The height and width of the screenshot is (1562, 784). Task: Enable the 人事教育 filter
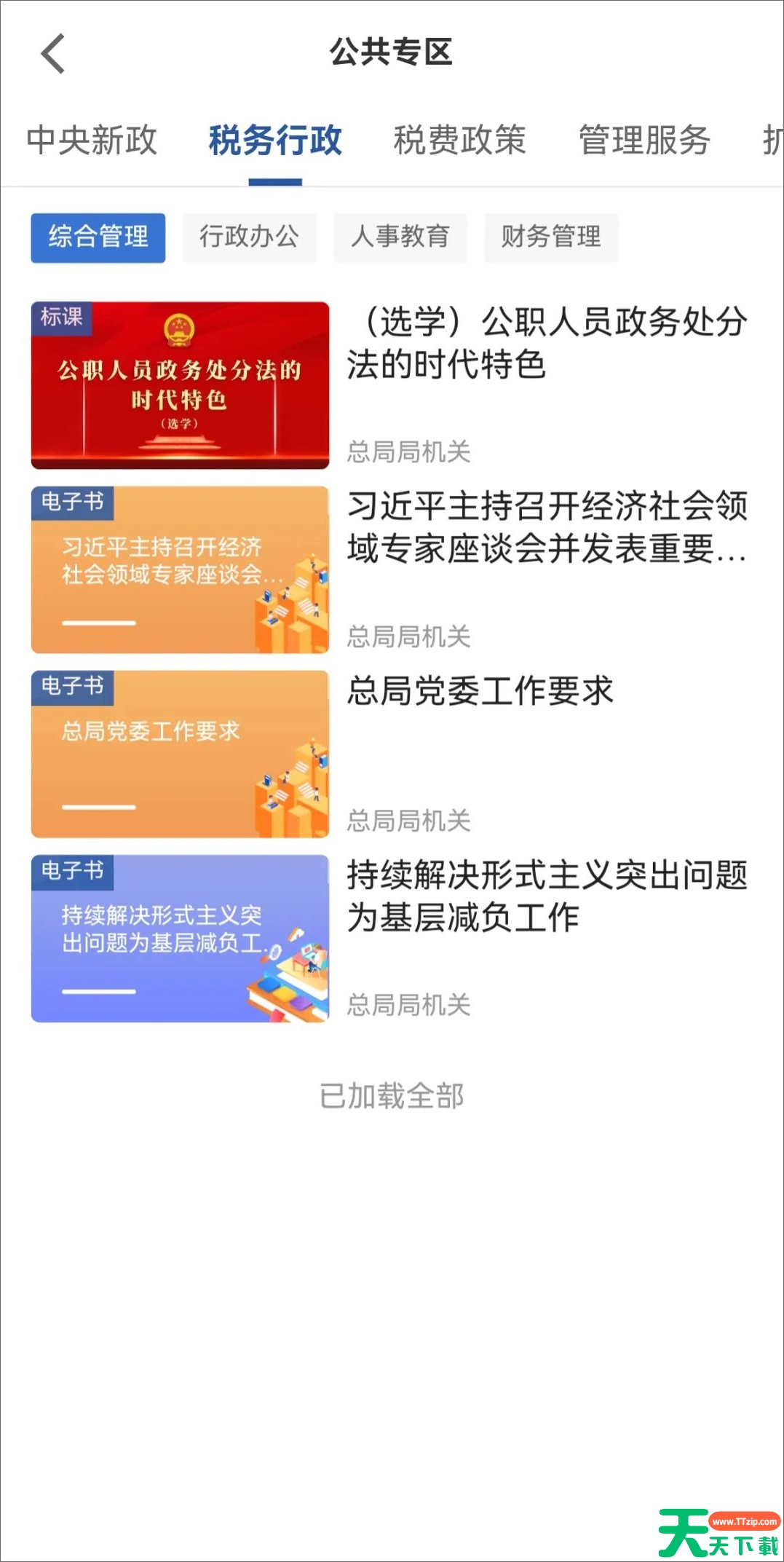400,237
